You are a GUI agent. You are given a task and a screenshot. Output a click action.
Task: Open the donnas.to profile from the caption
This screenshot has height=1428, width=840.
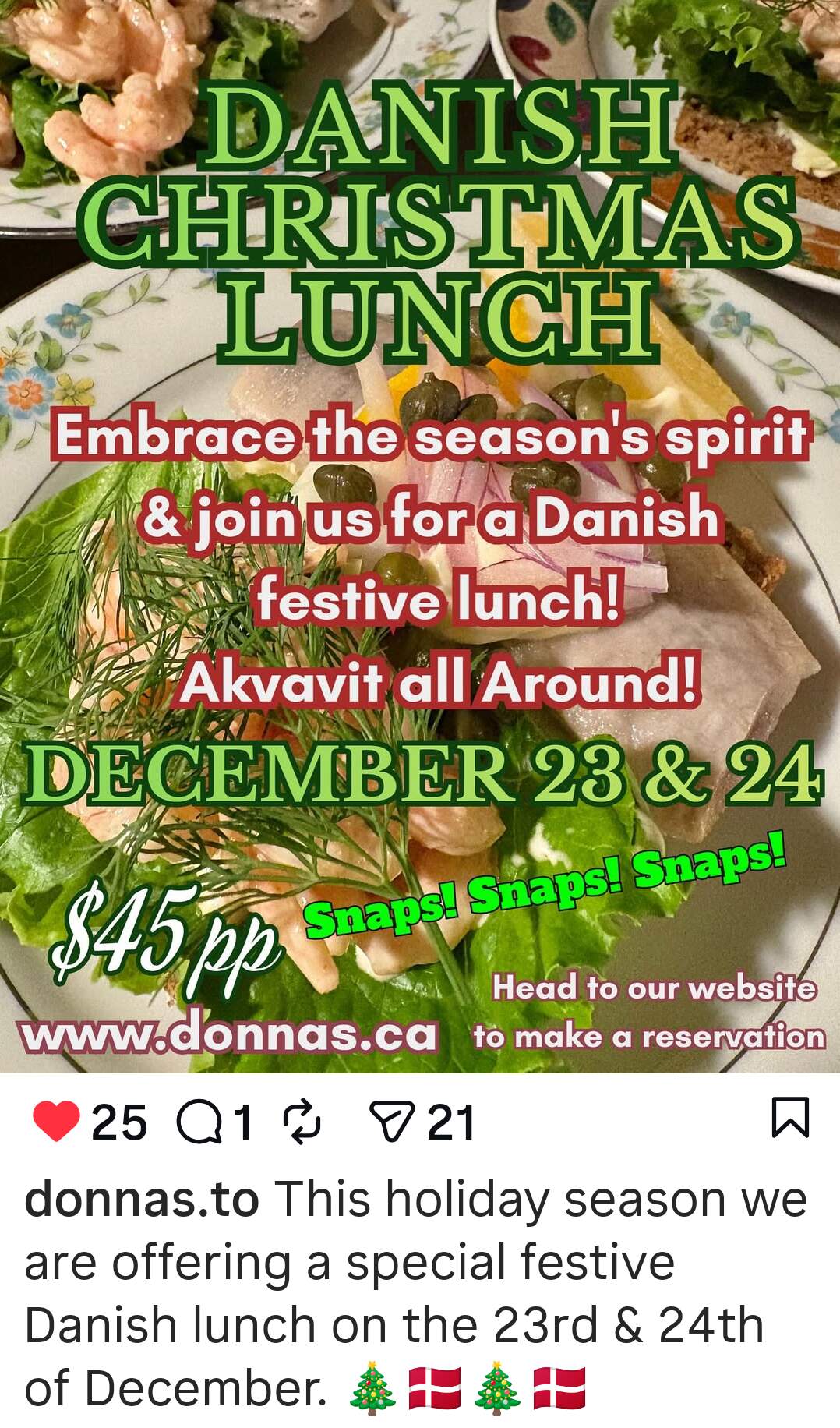pyautogui.click(x=142, y=1199)
